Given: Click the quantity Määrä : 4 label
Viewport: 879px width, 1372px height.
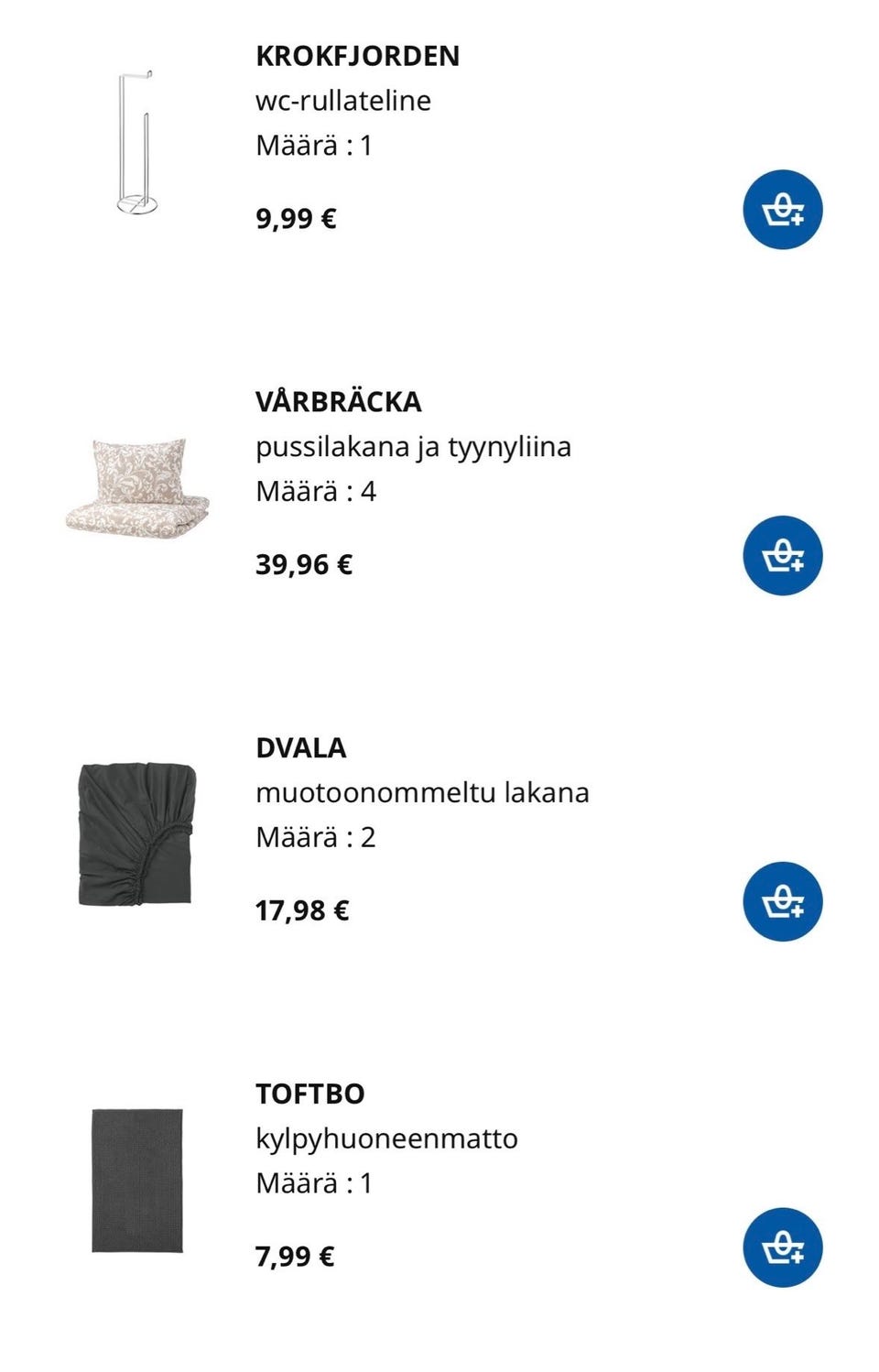Looking at the screenshot, I should (320, 490).
